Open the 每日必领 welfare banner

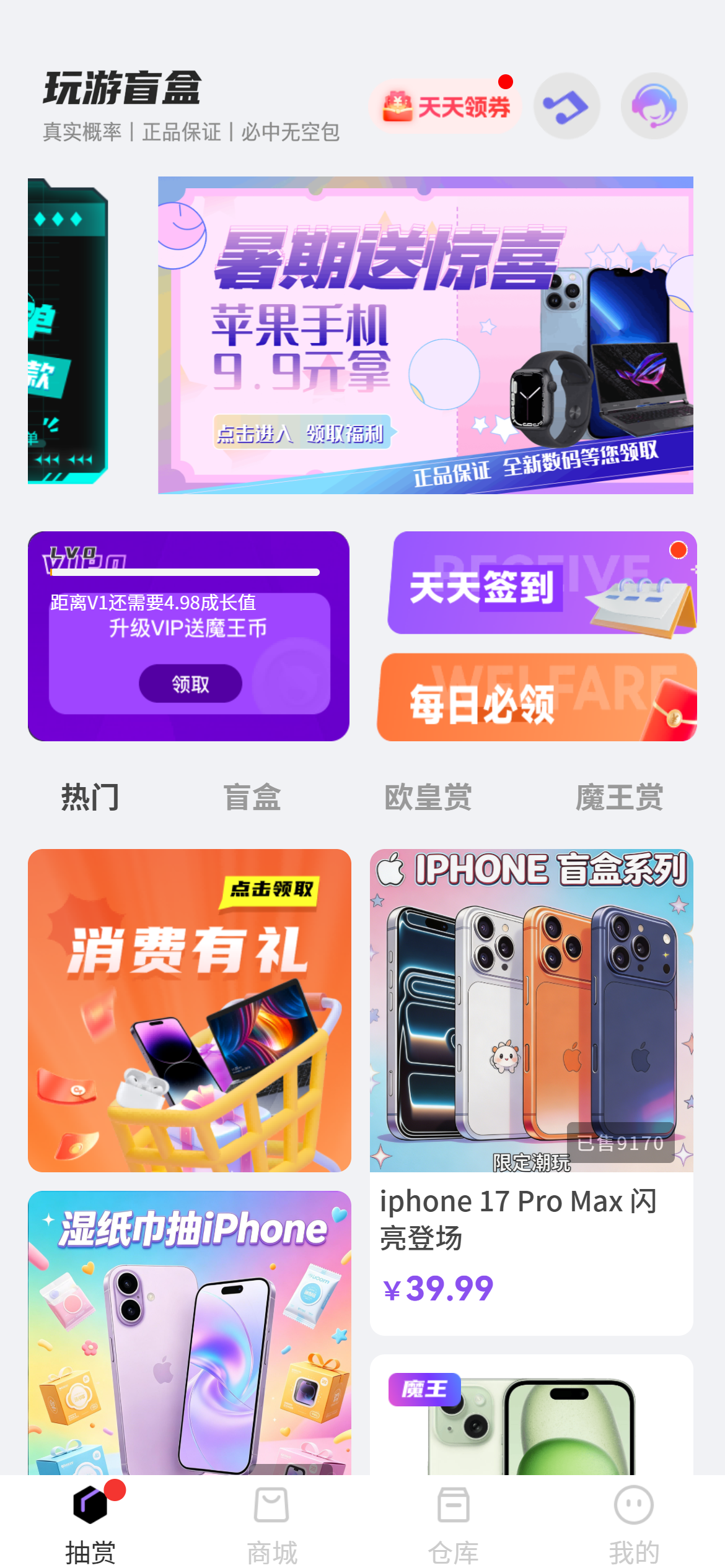(537, 697)
